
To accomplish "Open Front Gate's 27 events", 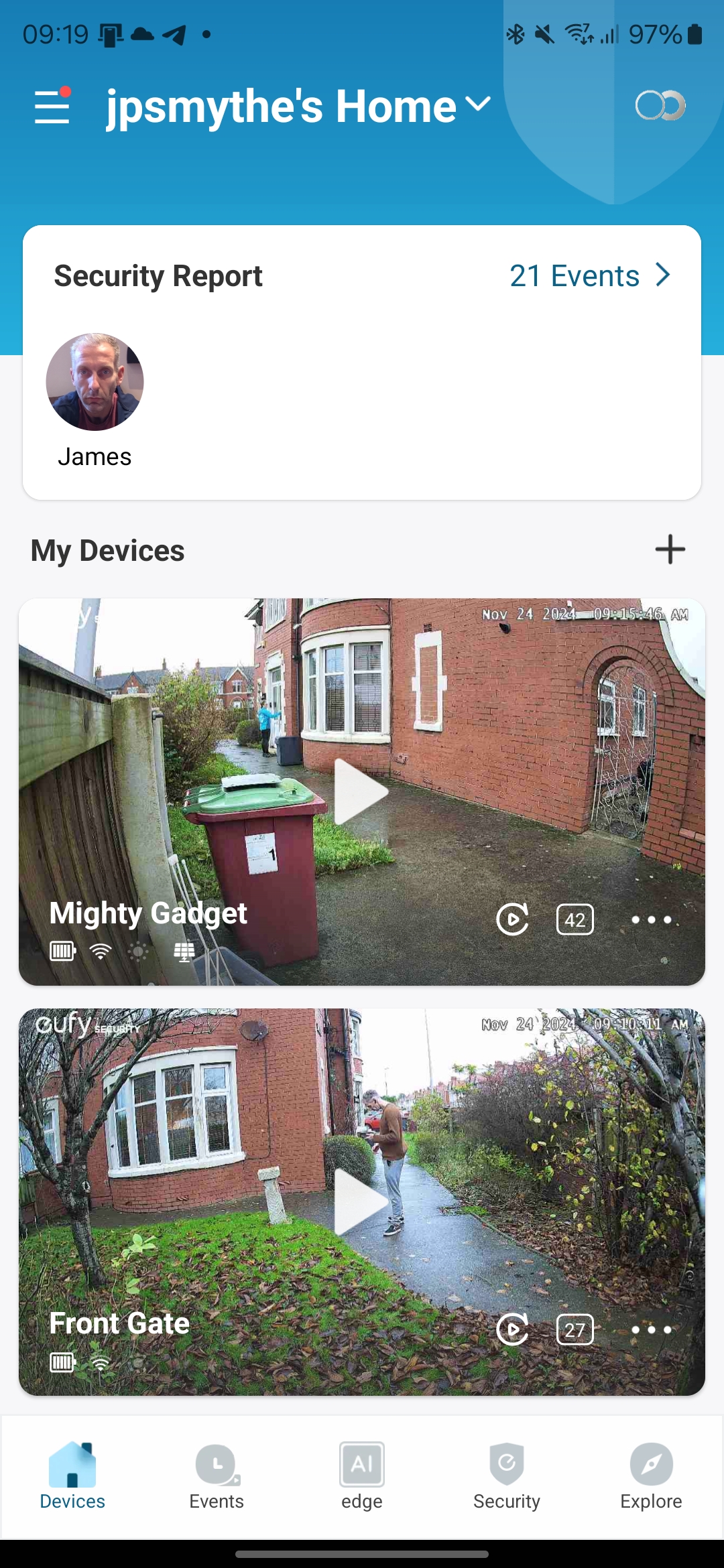I will tap(575, 1329).
